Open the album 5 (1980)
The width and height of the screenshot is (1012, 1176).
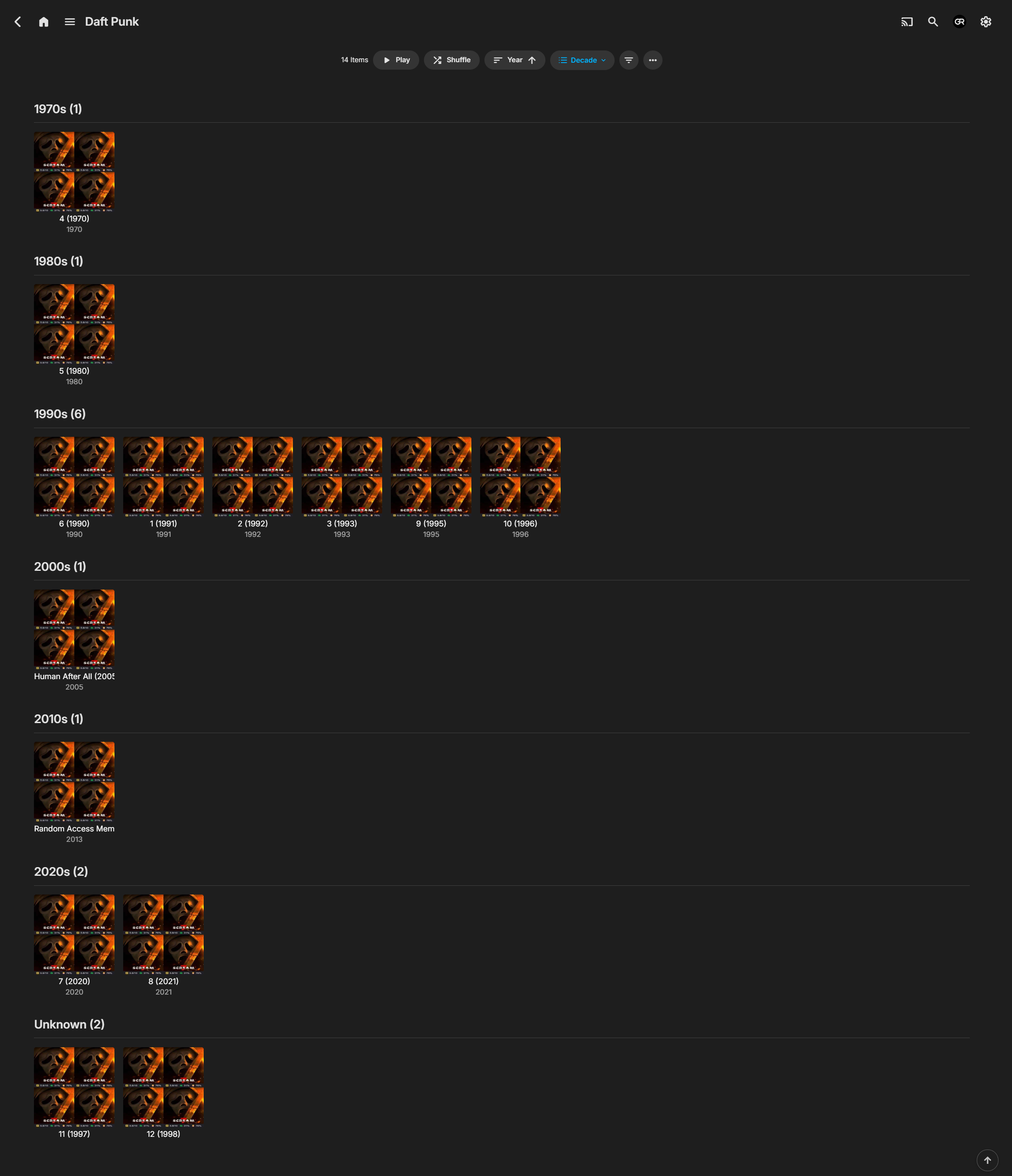[x=74, y=324]
